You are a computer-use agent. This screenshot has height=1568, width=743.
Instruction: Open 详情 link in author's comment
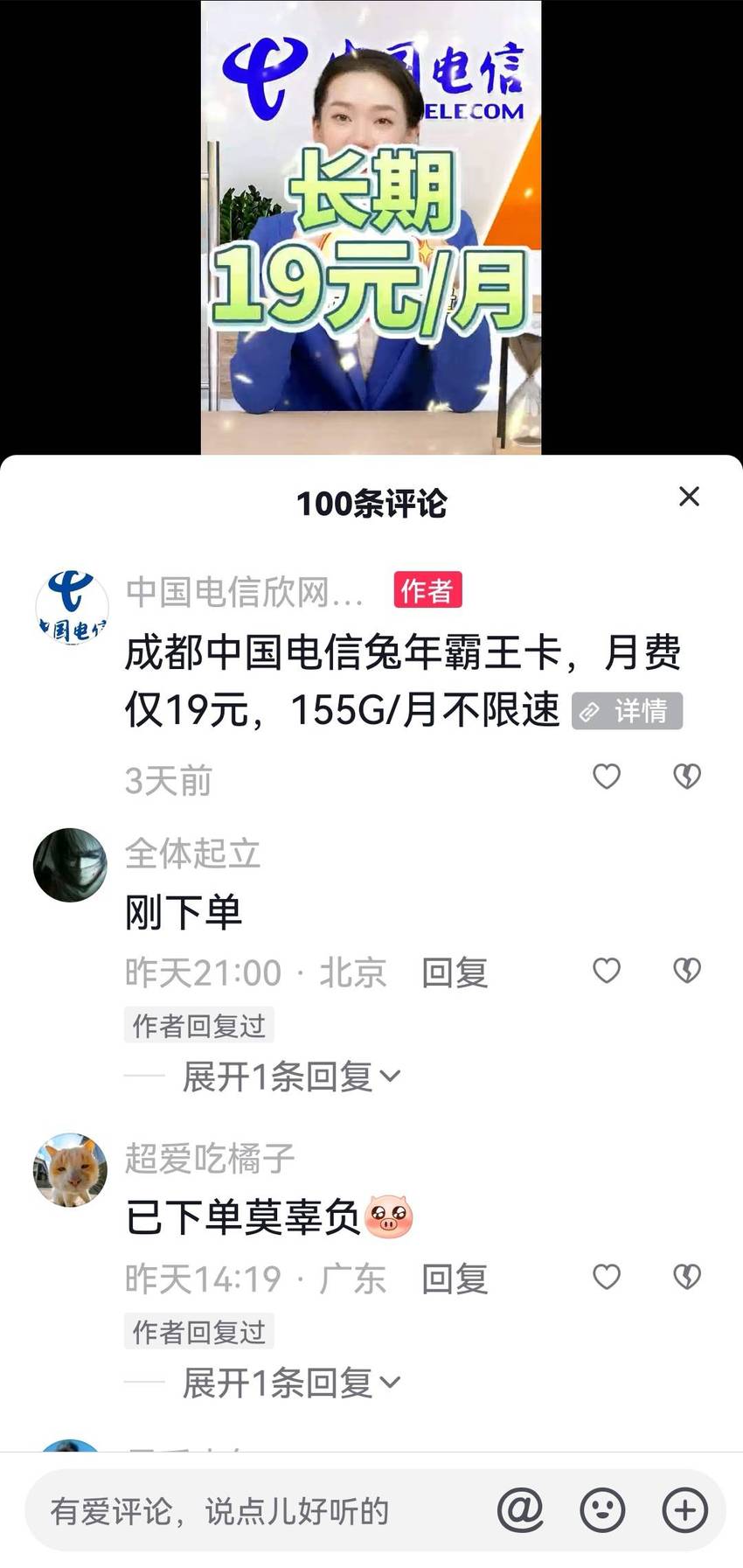(x=628, y=710)
